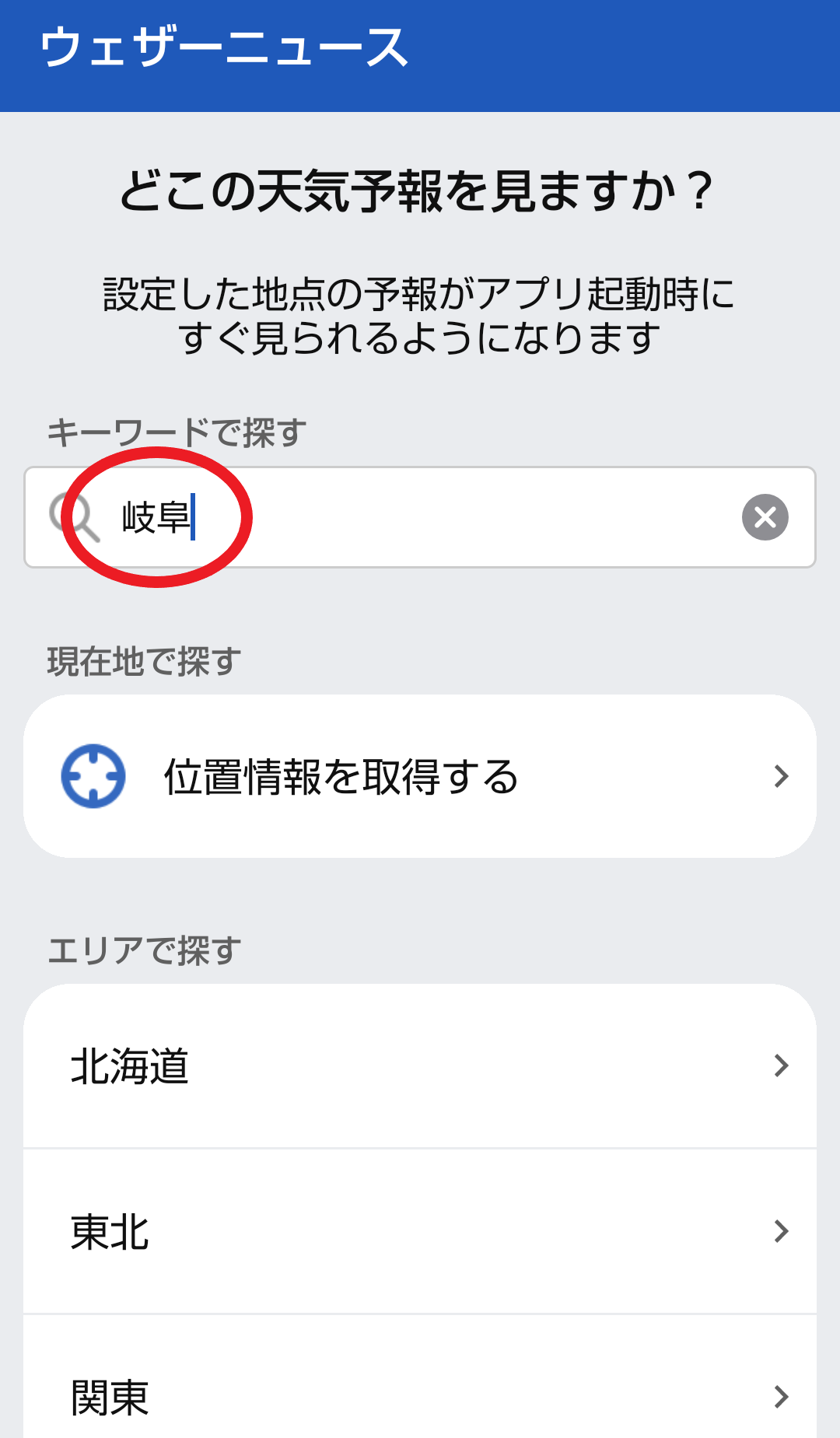This screenshot has width=840, height=1438.
Task: Clear the search text with the X button
Action: [x=765, y=517]
